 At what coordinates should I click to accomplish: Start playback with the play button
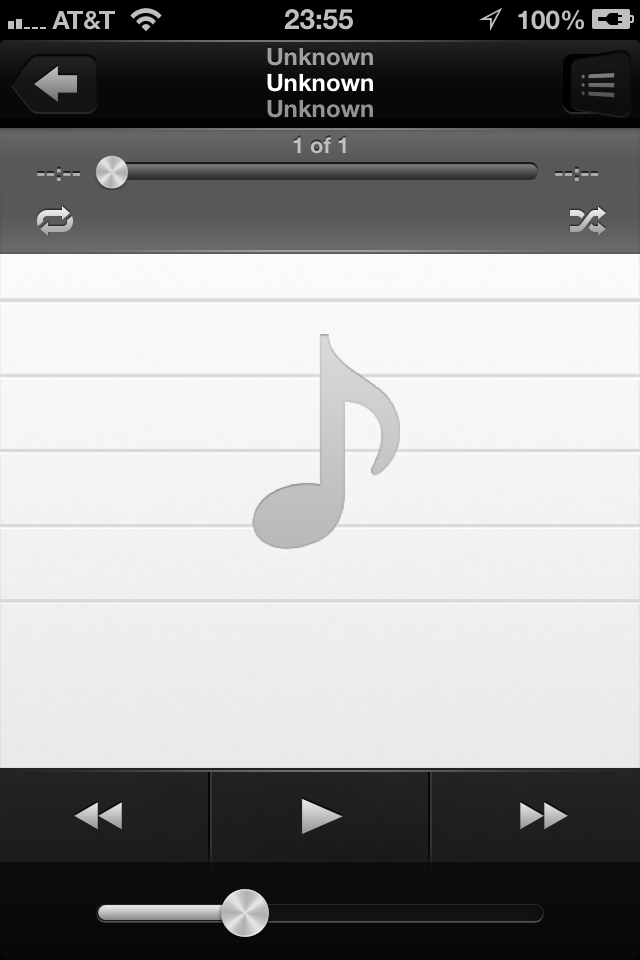point(320,816)
